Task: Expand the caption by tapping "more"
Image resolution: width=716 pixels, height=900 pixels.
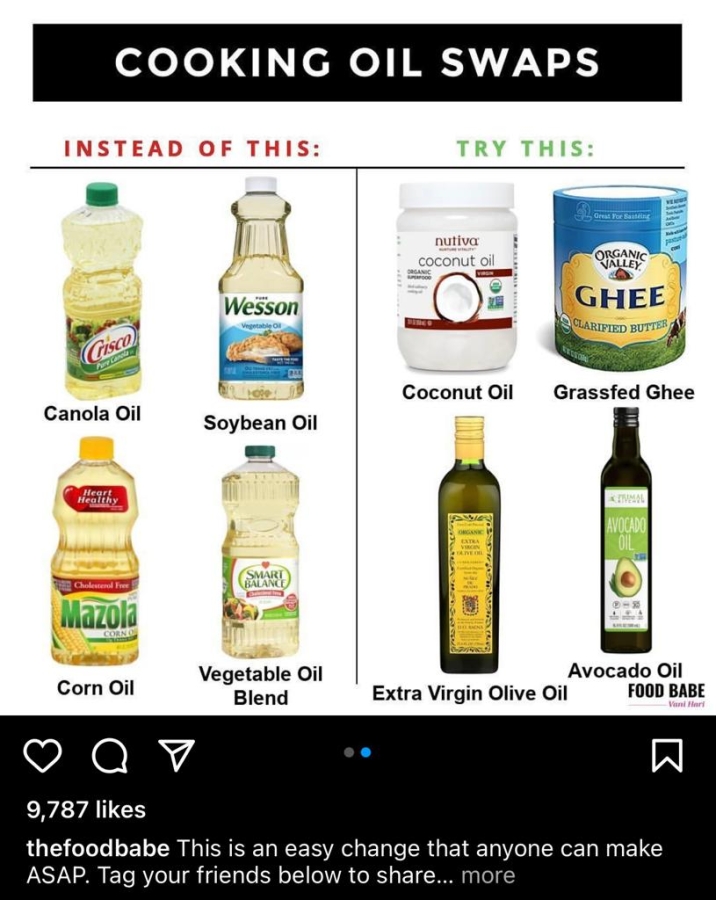Action: point(488,876)
